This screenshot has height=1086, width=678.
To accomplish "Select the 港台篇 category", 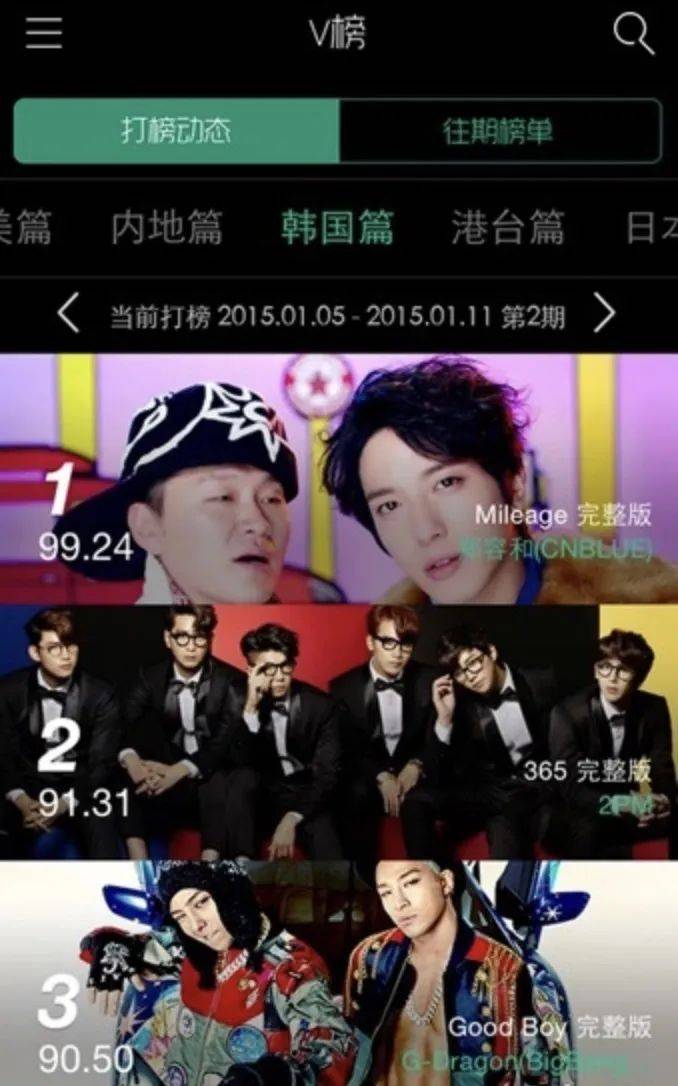I will [507, 227].
